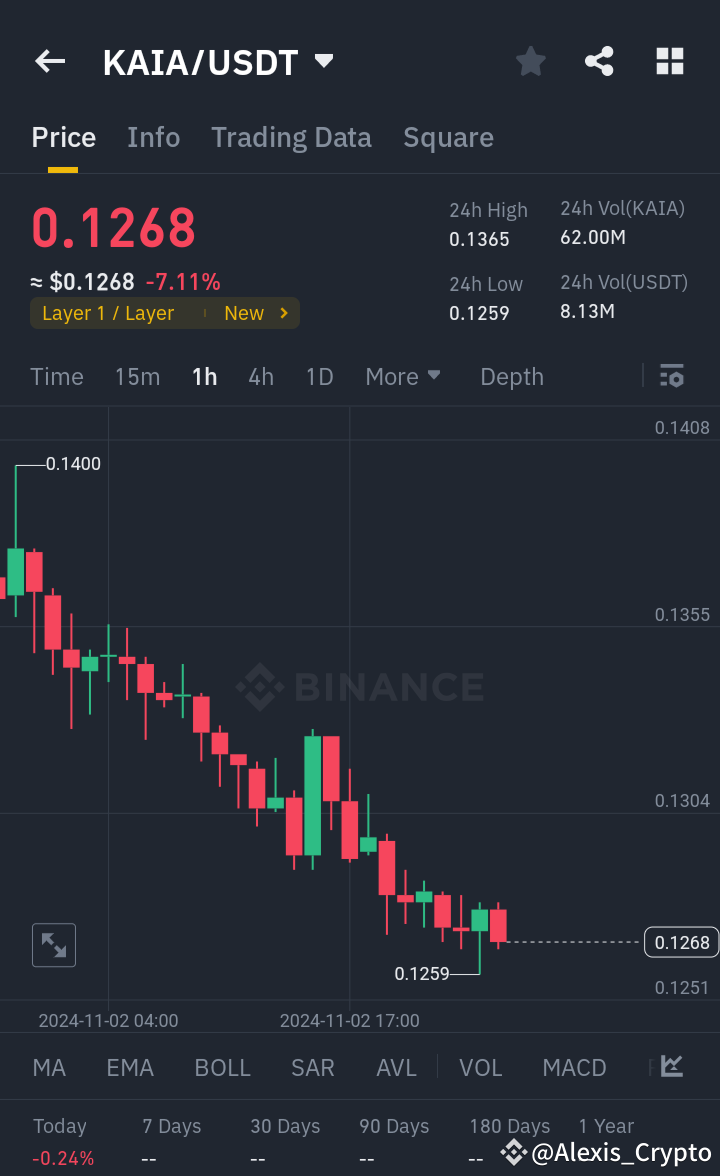The width and height of the screenshot is (720, 1176).
Task: Favorite KAIA/USDT with the star icon
Action: point(530,61)
